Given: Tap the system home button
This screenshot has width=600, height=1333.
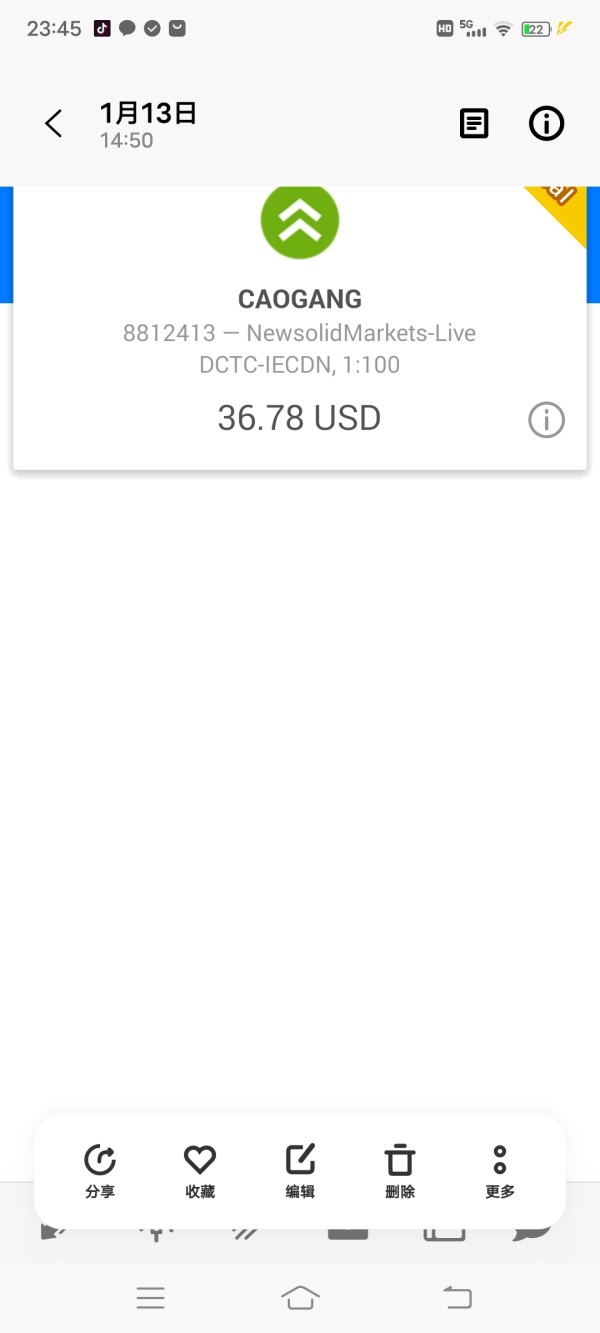Looking at the screenshot, I should [x=300, y=1298].
